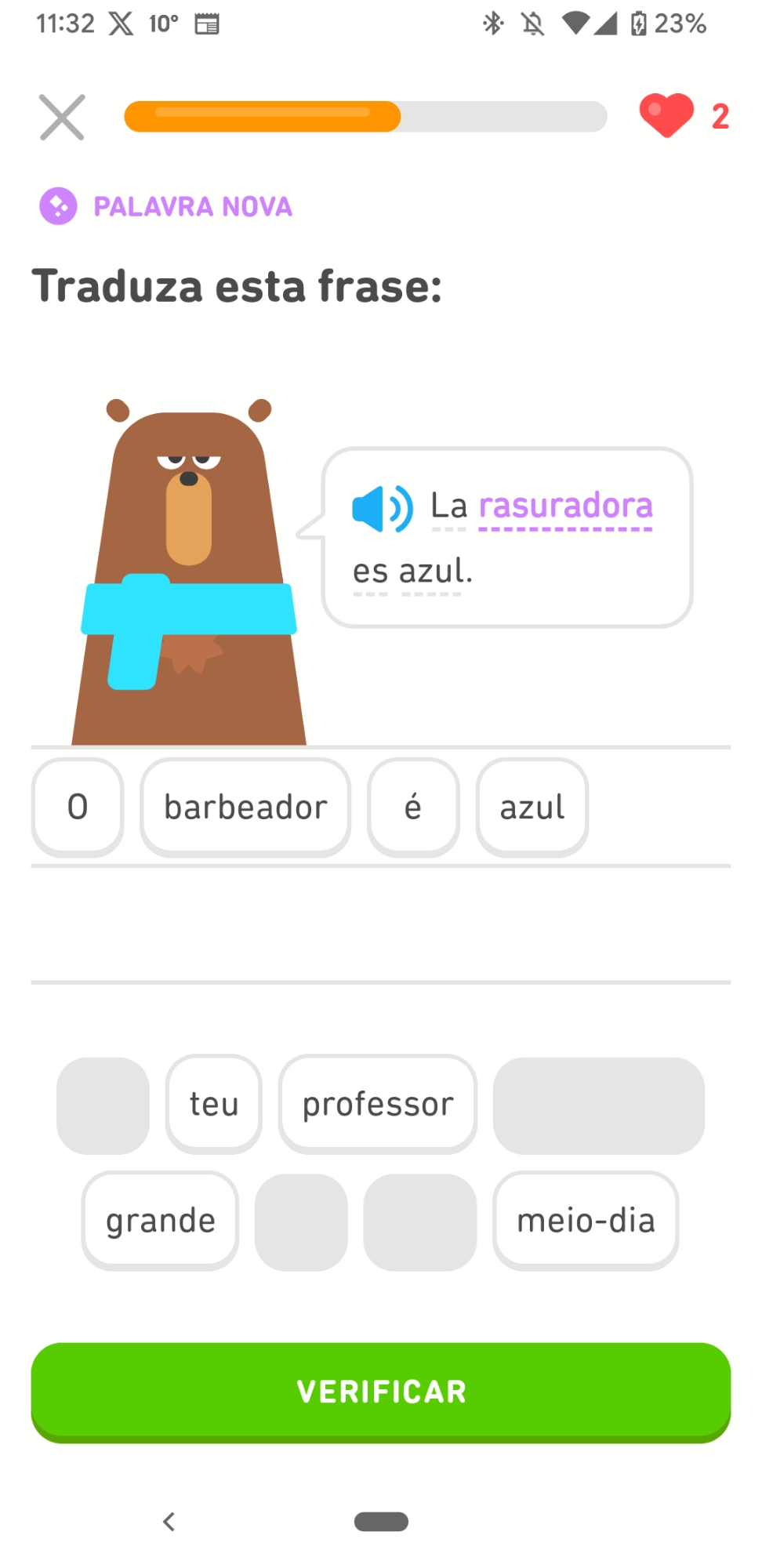Image resolution: width=762 pixels, height=1568 pixels.
Task: Close the lesson with the X icon
Action: point(62,118)
